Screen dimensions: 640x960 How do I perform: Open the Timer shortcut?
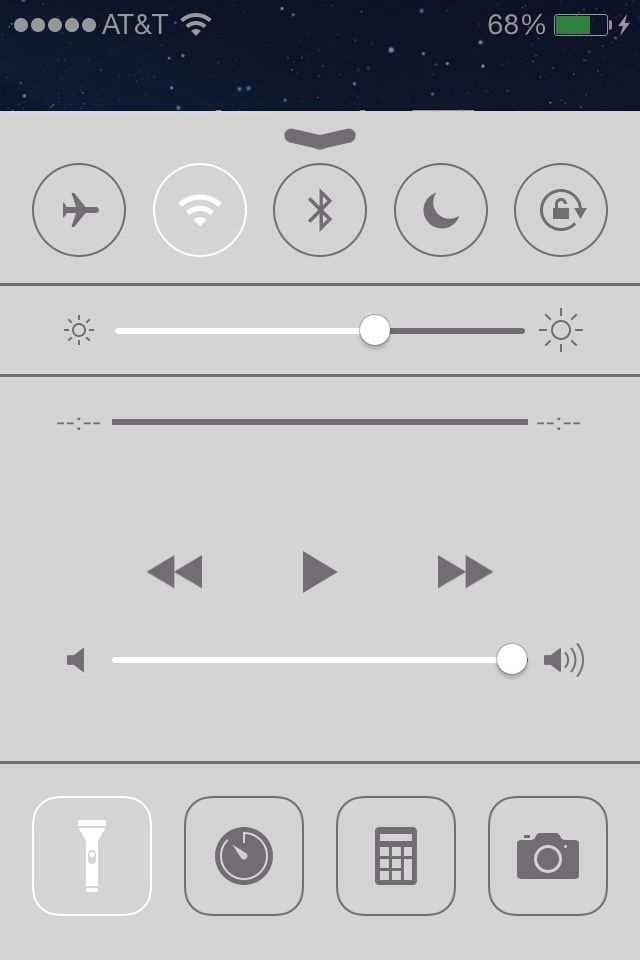(244, 856)
